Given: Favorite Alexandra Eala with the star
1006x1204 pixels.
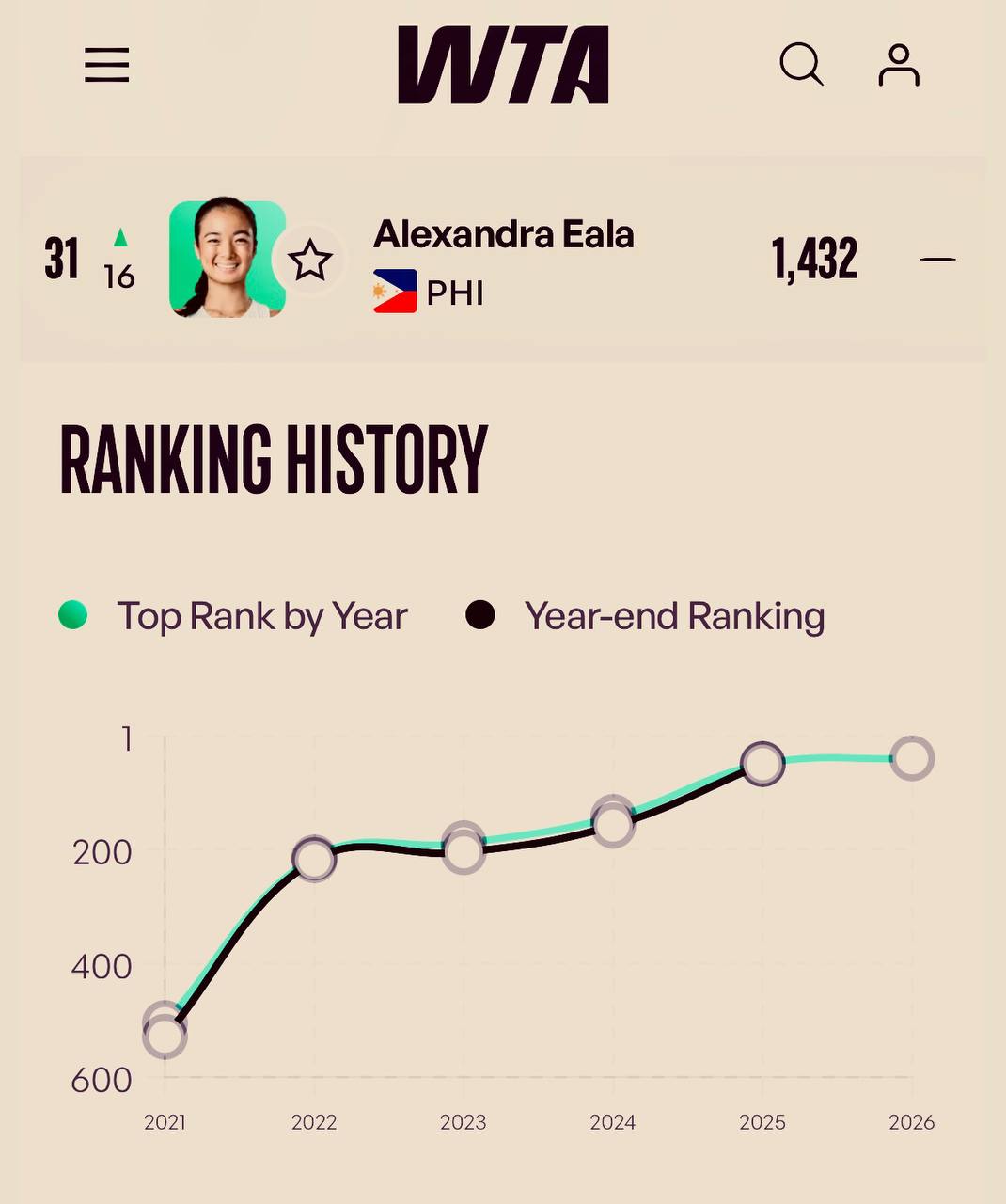Looking at the screenshot, I should click(x=310, y=261).
